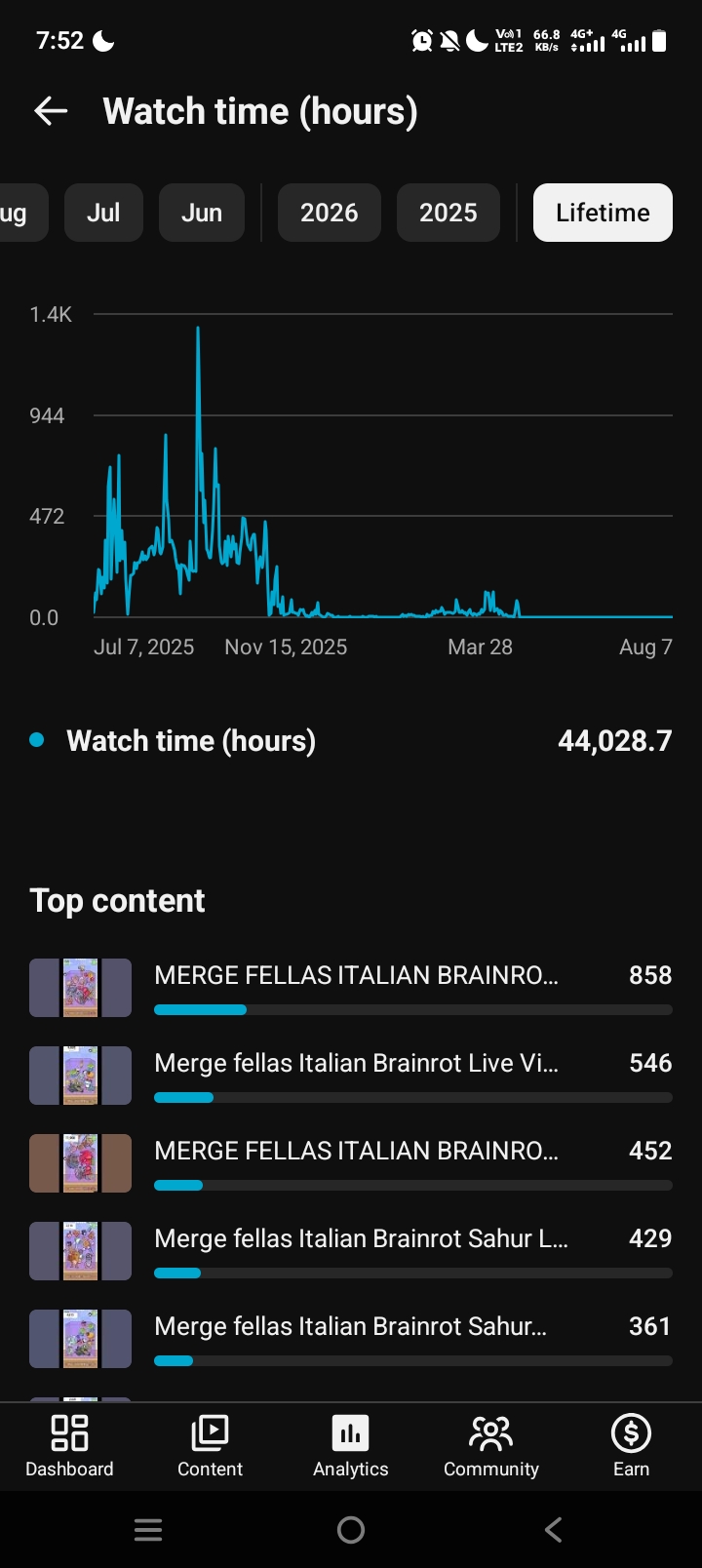
Task: Switch to the Community tab
Action: 491,1446
